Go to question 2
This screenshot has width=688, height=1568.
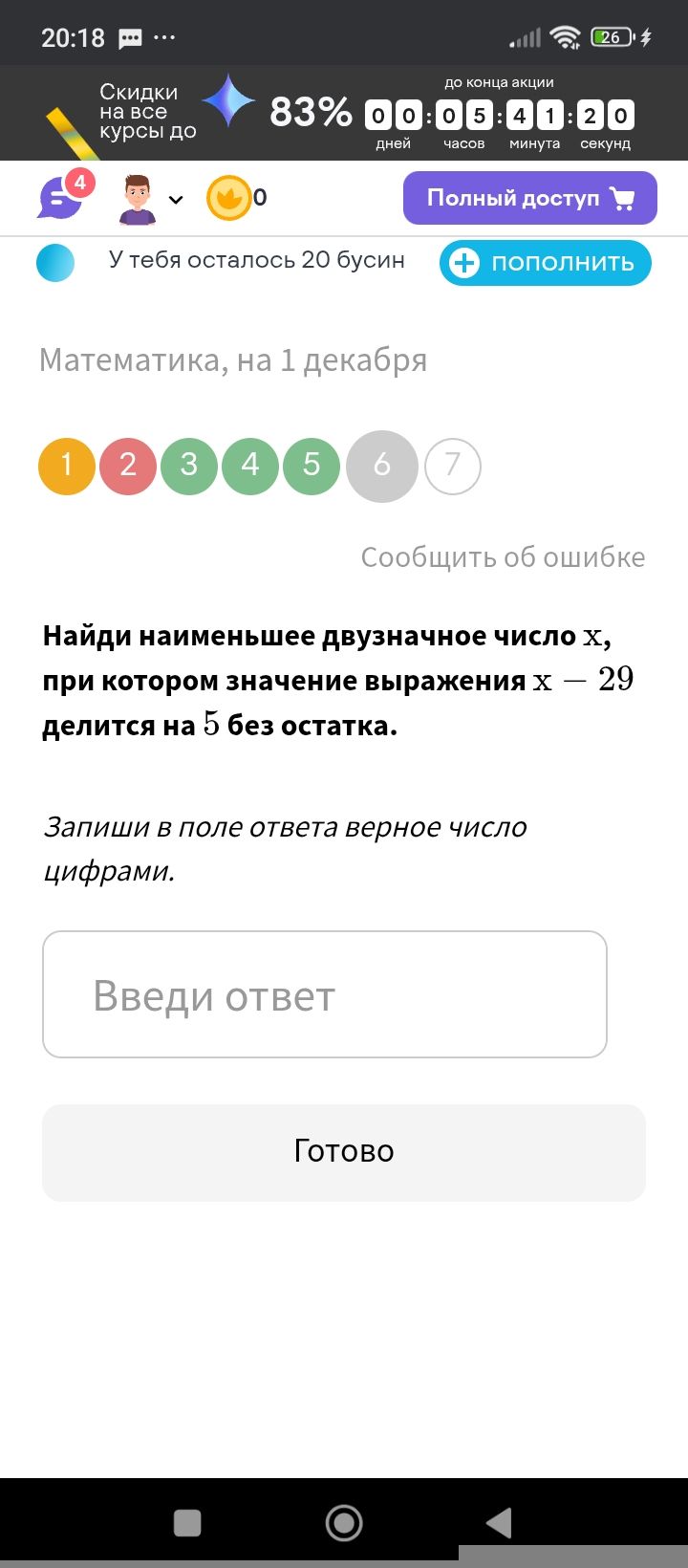[128, 466]
